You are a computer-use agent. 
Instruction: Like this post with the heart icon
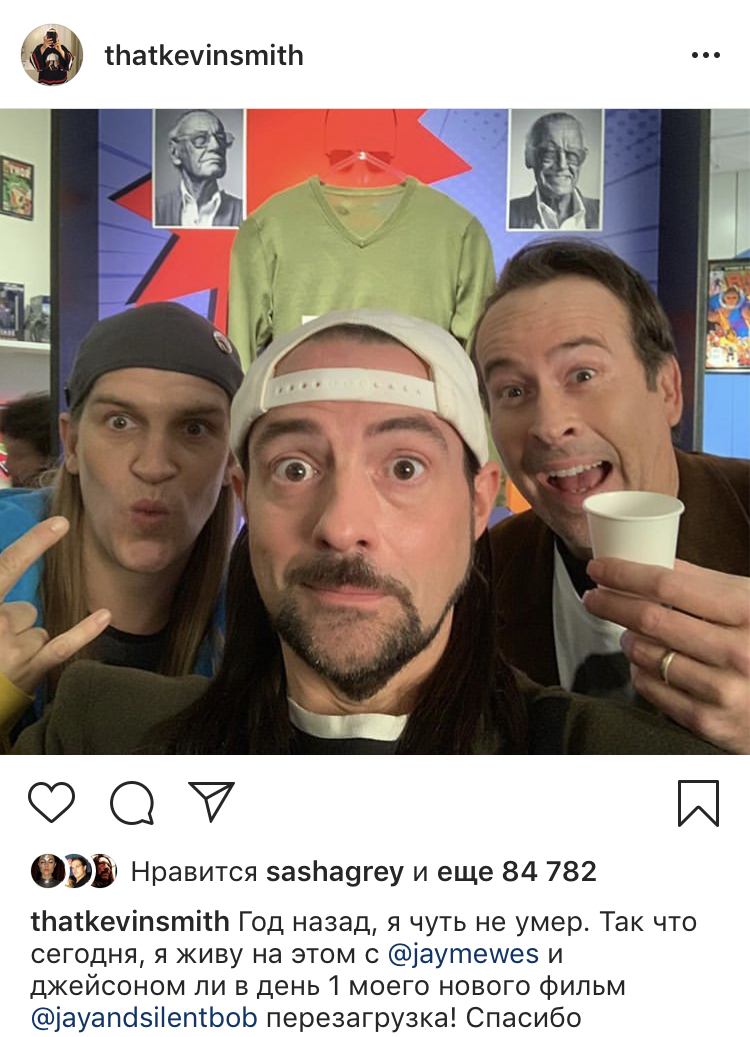click(x=52, y=802)
